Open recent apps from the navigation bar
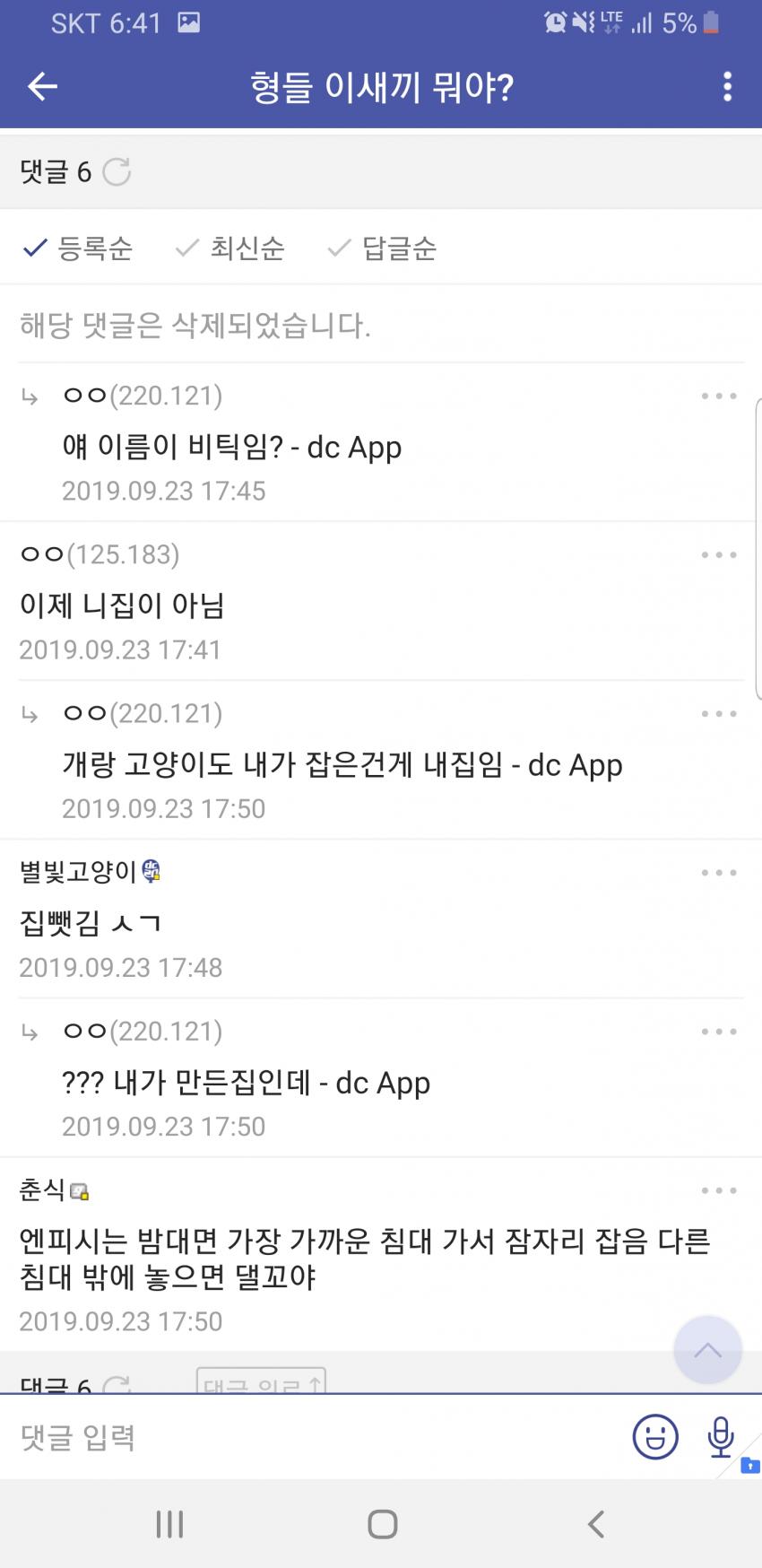Screen dimensions: 762x1568 tap(169, 1524)
